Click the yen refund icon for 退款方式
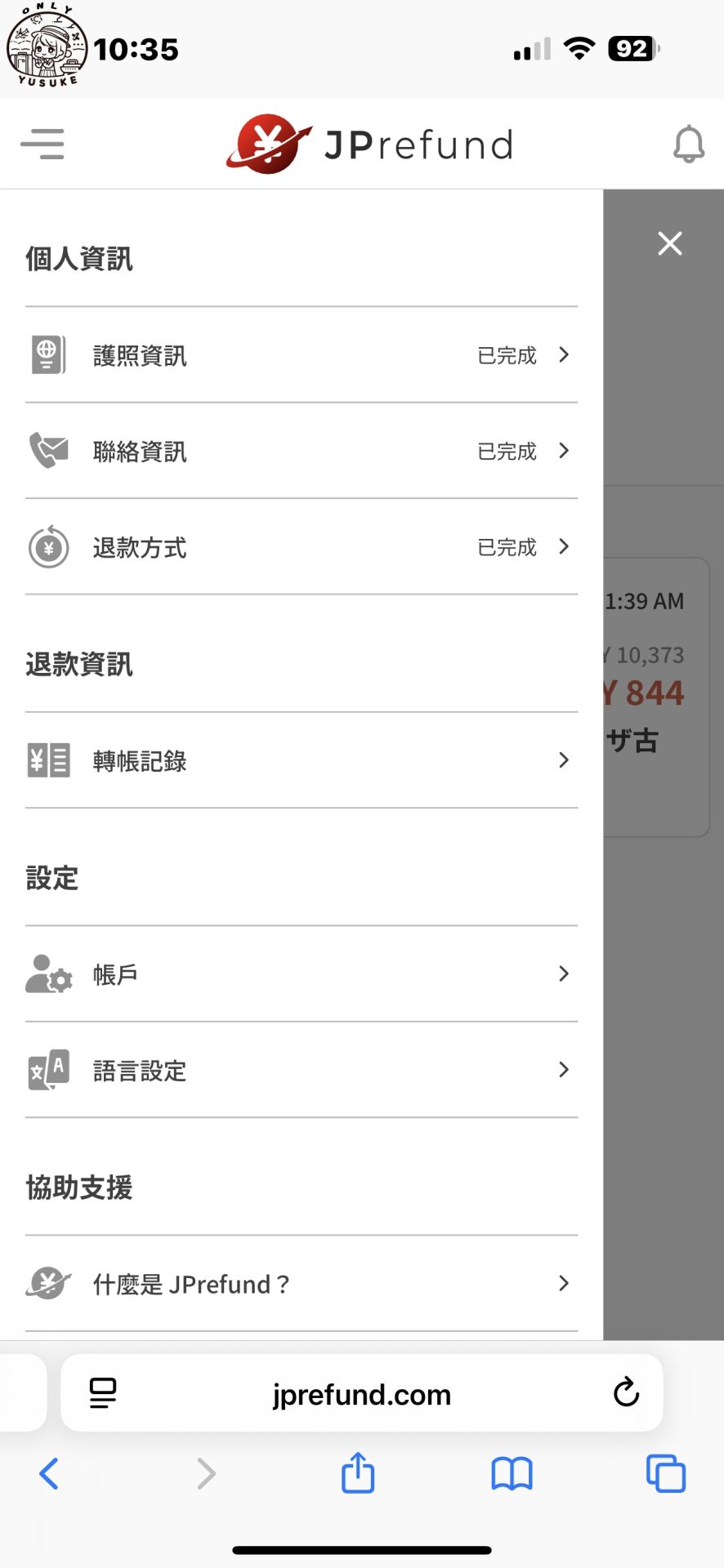 tap(48, 546)
